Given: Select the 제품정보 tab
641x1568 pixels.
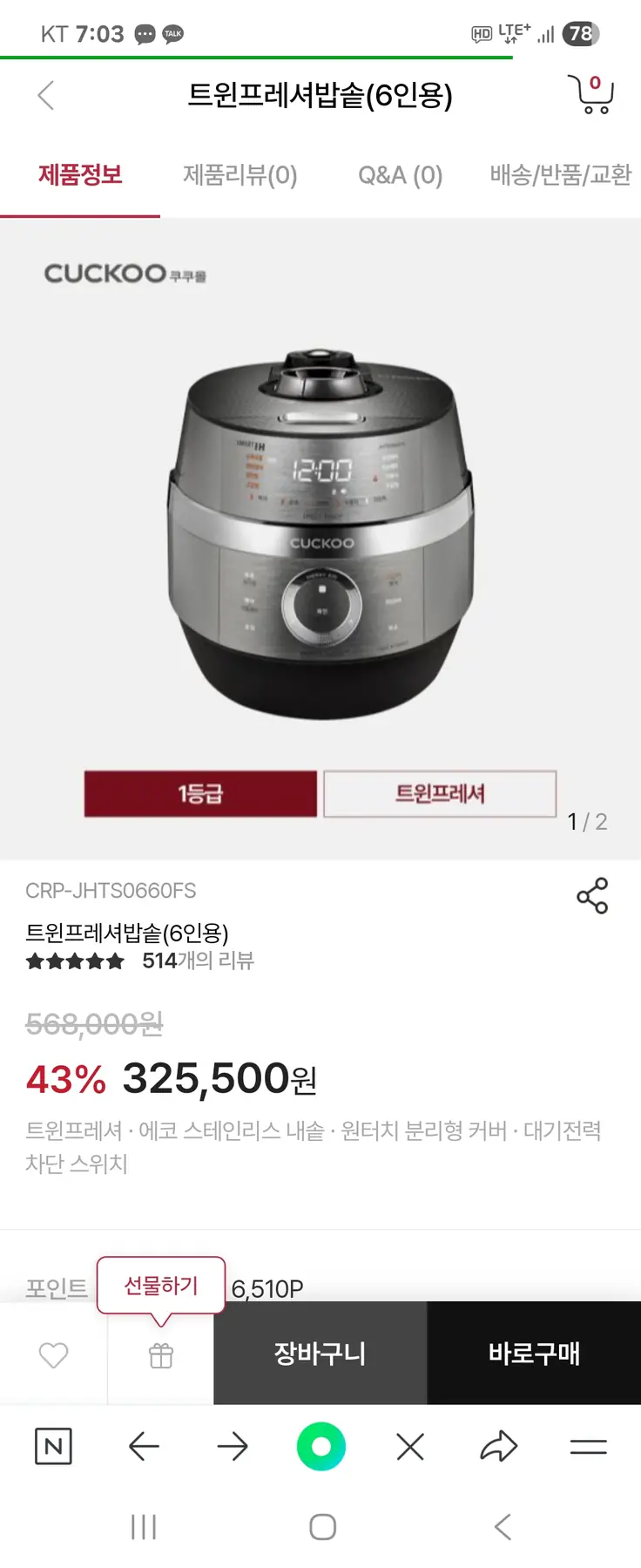Looking at the screenshot, I should point(80,175).
